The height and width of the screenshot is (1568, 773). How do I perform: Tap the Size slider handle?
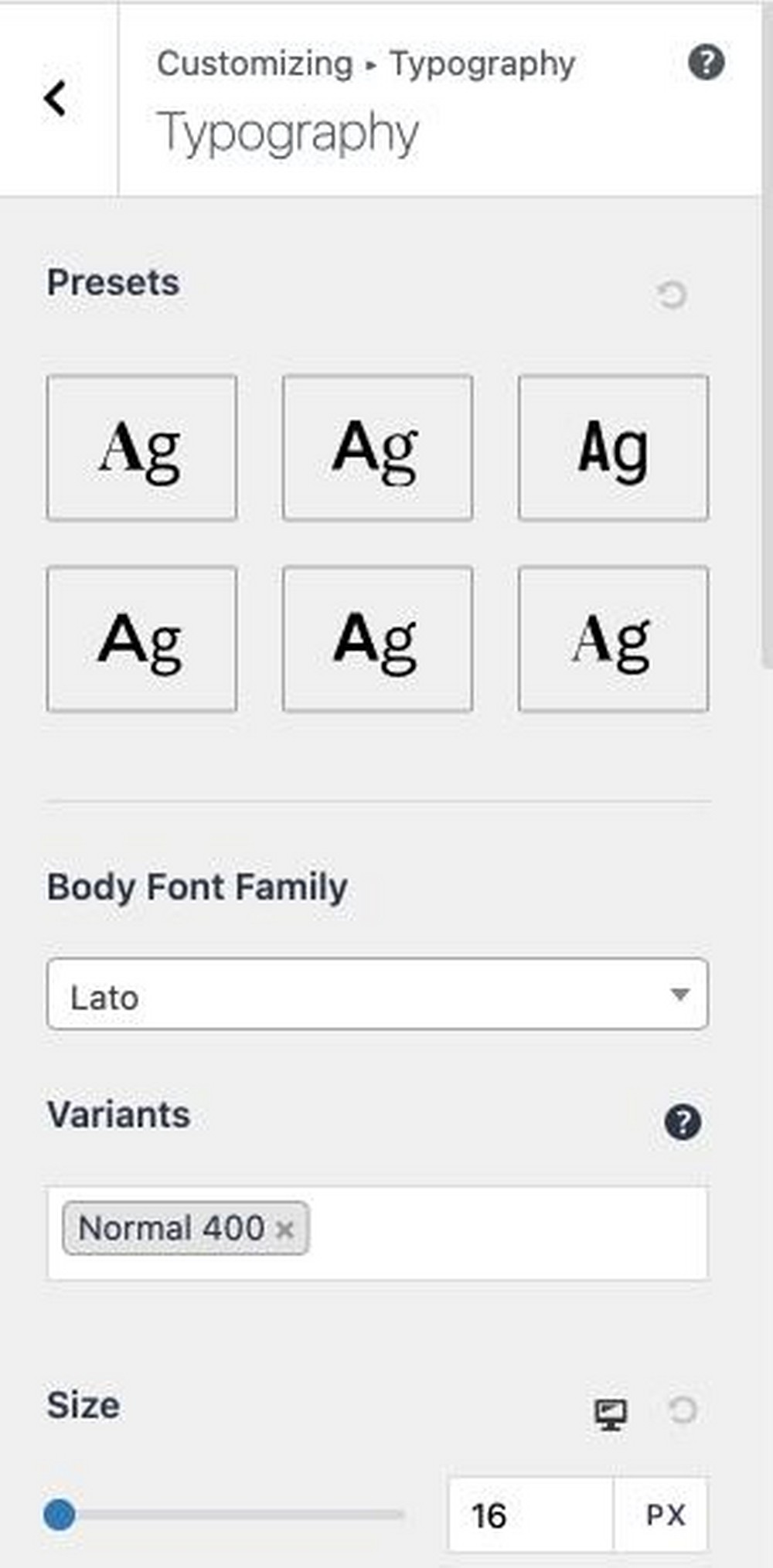click(60, 1515)
